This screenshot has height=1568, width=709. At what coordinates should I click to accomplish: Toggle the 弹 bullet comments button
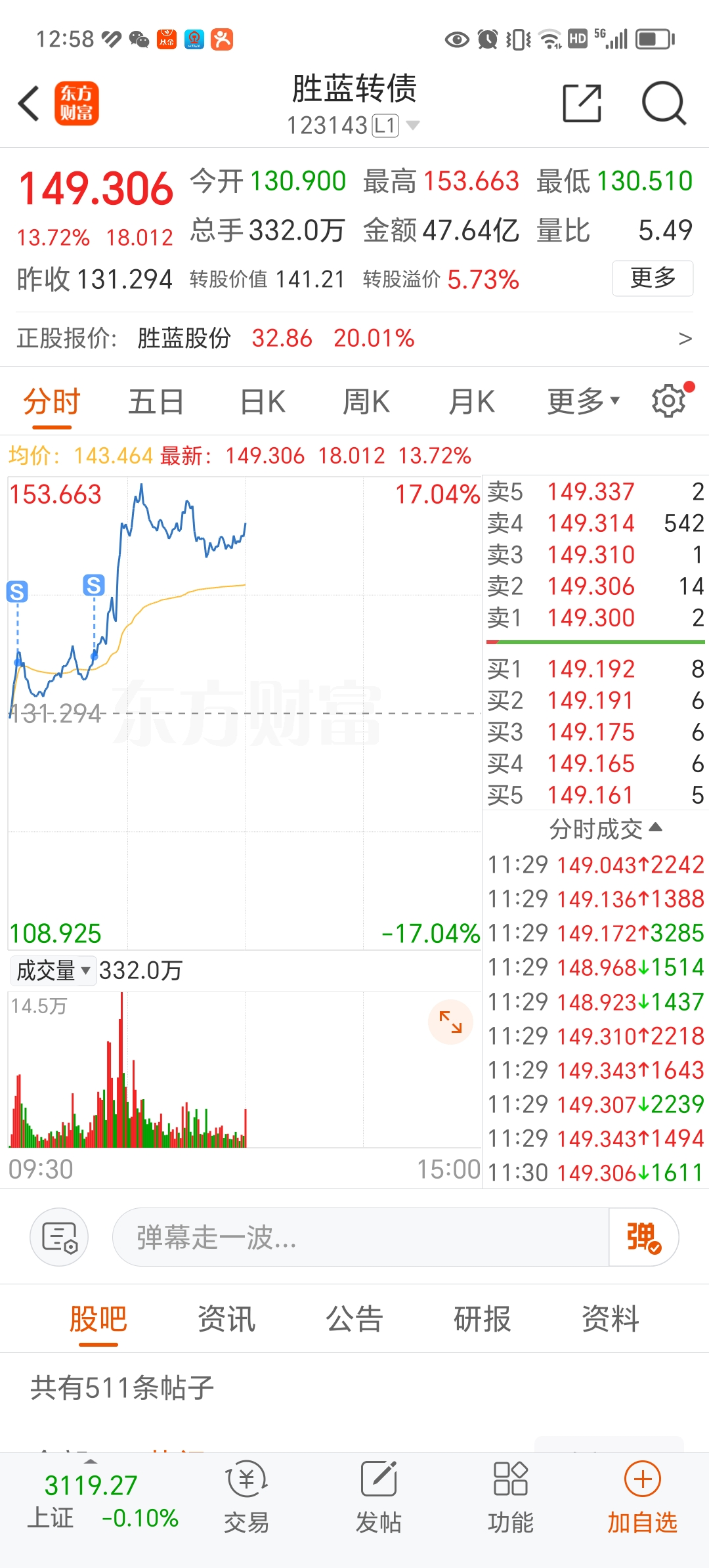coord(643,1237)
